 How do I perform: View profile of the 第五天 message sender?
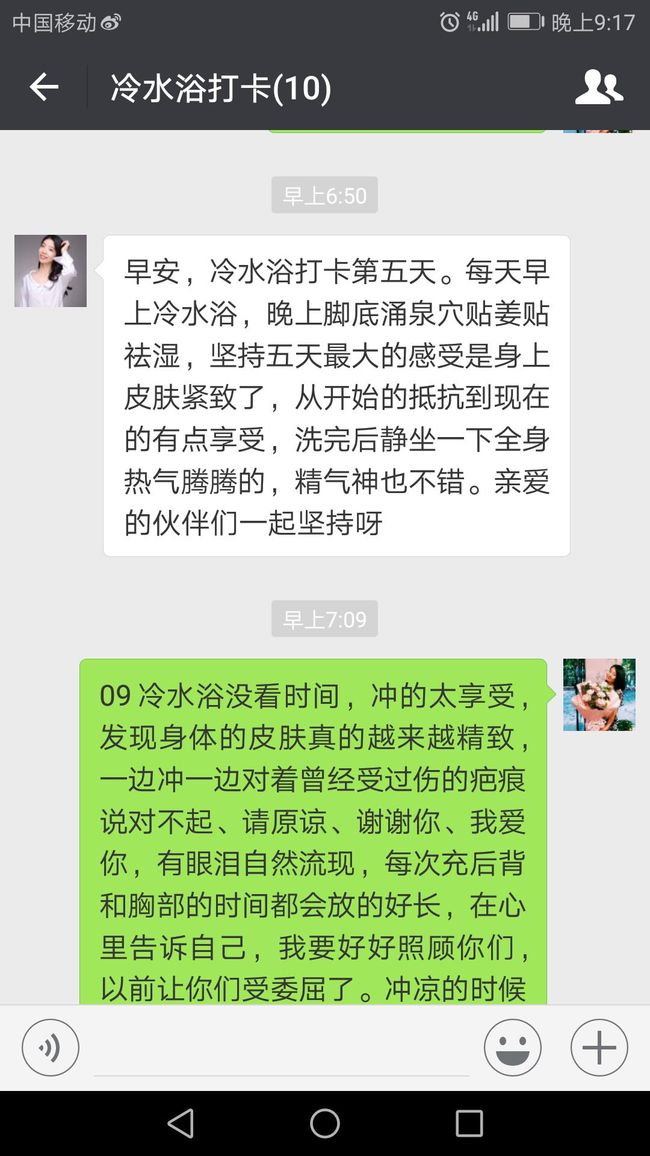[51, 271]
